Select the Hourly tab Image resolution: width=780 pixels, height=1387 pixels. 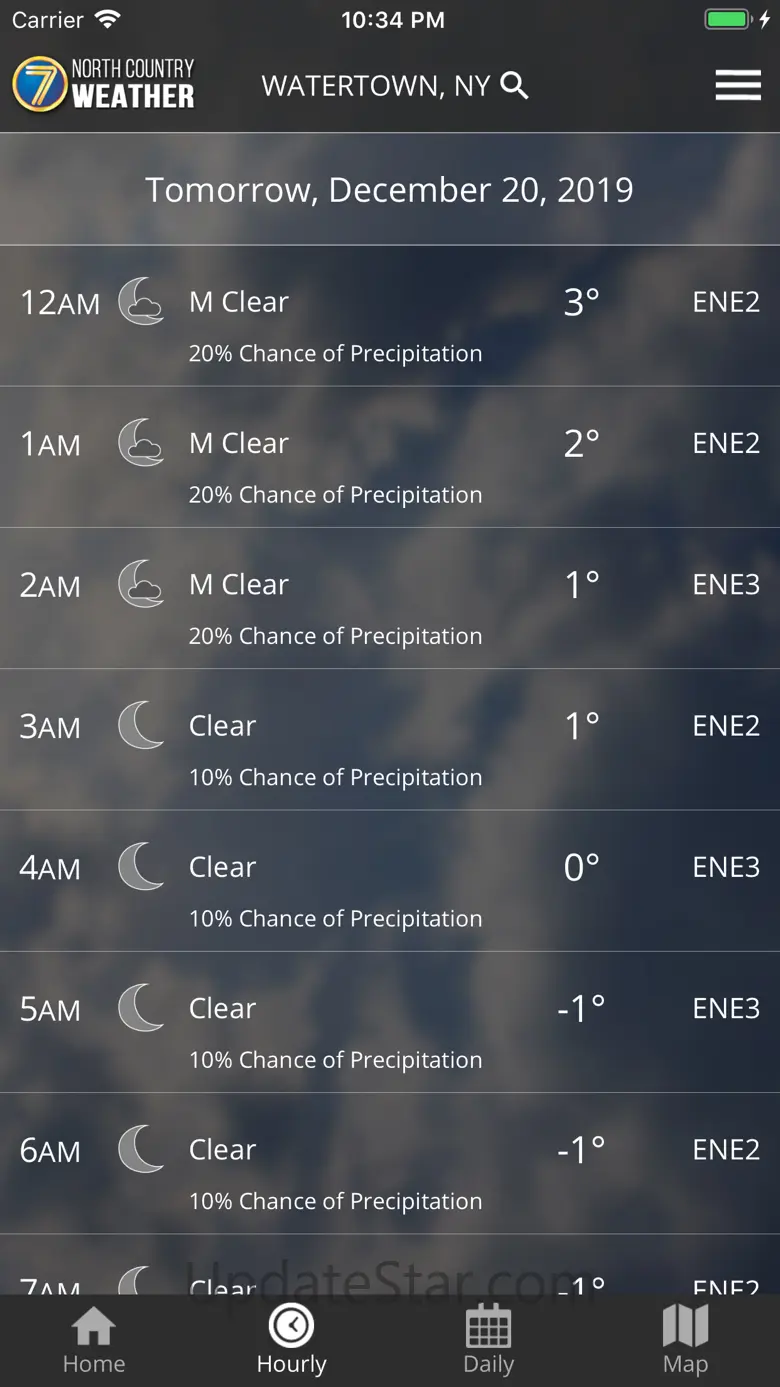[x=291, y=1341]
